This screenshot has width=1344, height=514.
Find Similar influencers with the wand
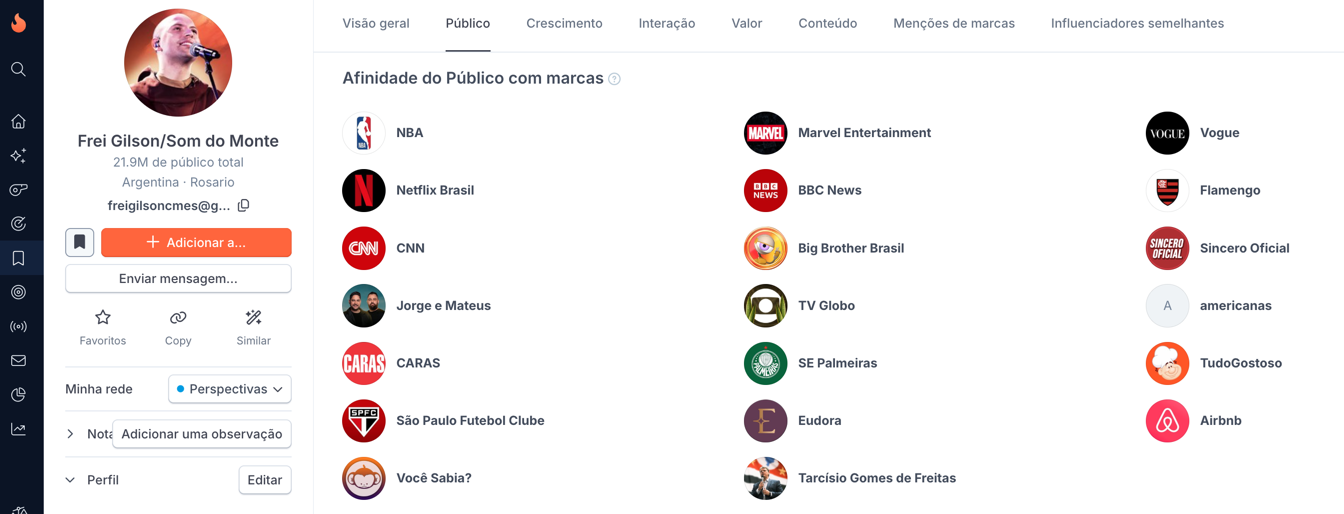coord(253,327)
